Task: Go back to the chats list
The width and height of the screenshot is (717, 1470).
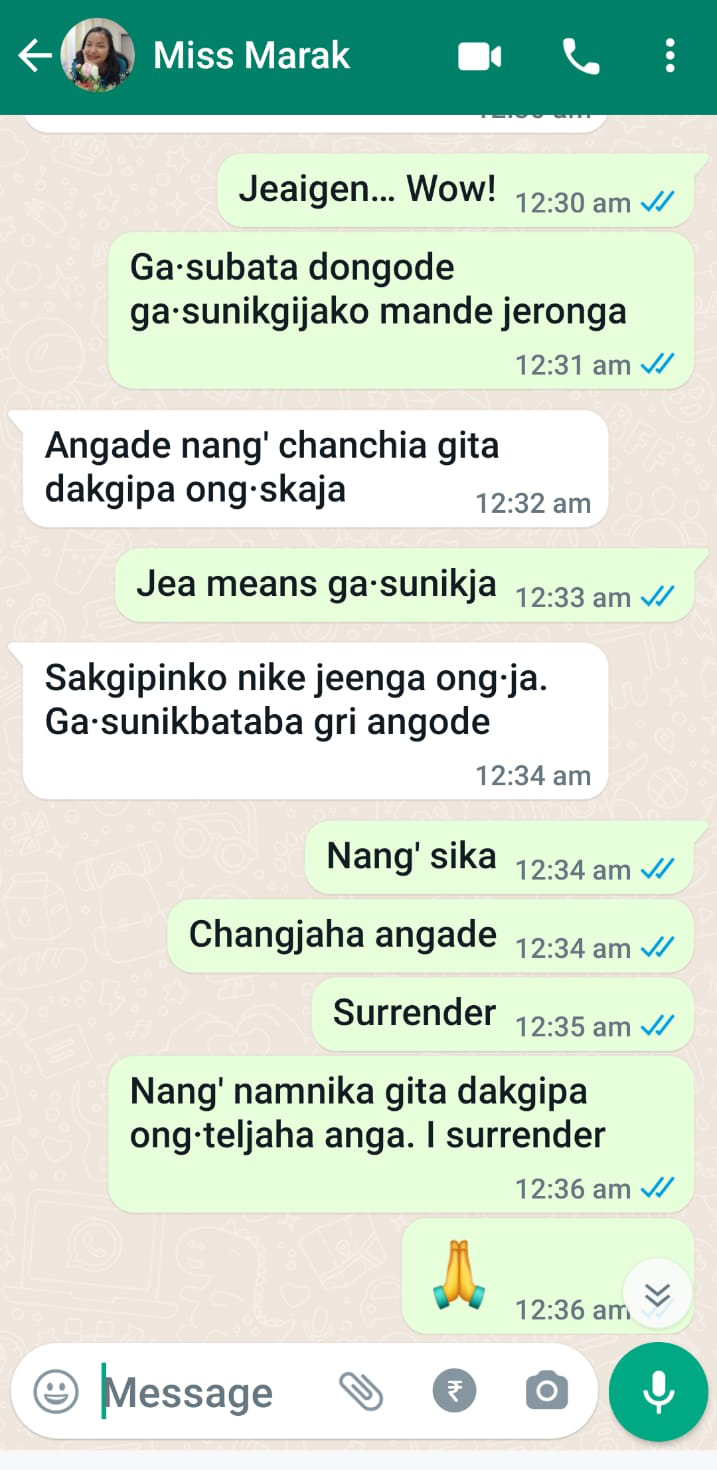Action: (34, 56)
